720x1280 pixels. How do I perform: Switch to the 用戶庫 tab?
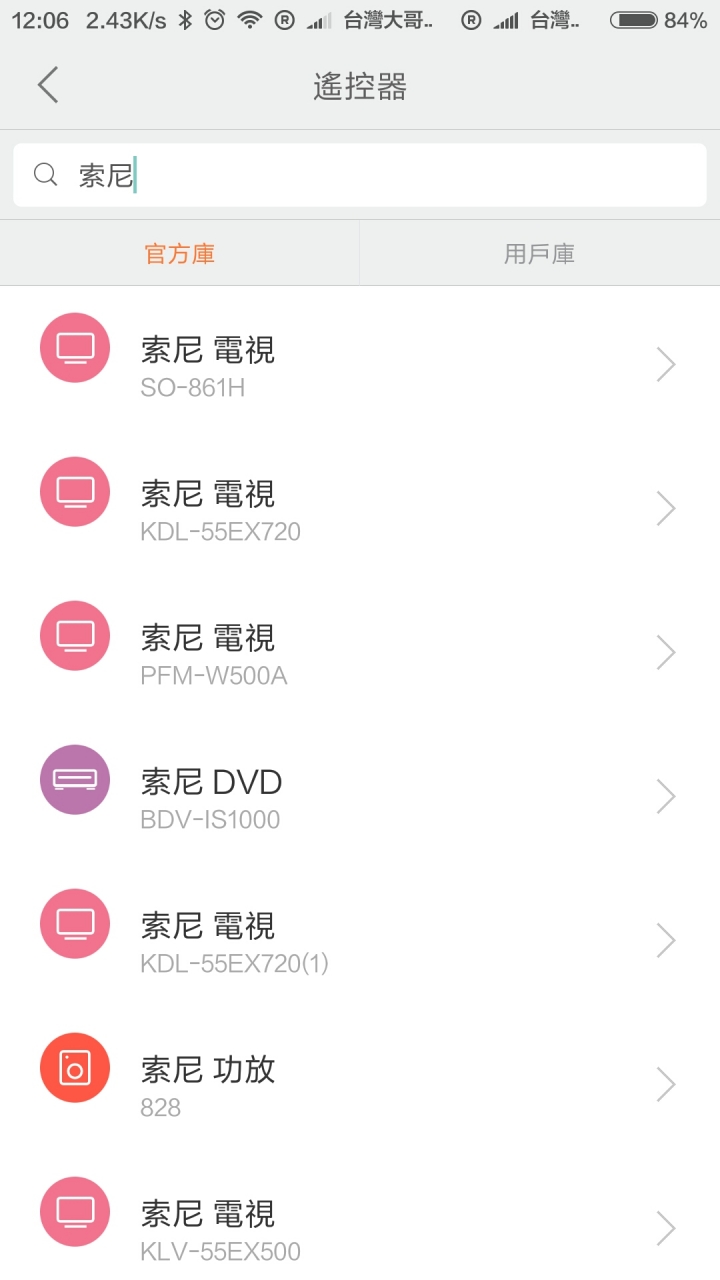coord(539,254)
